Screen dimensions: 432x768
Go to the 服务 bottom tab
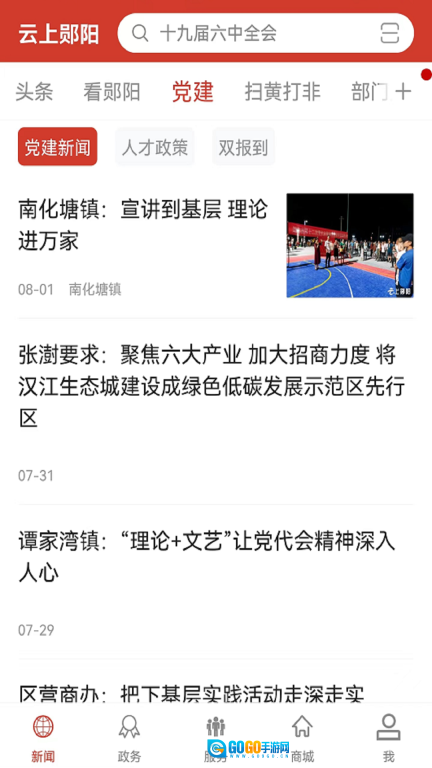click(x=216, y=739)
